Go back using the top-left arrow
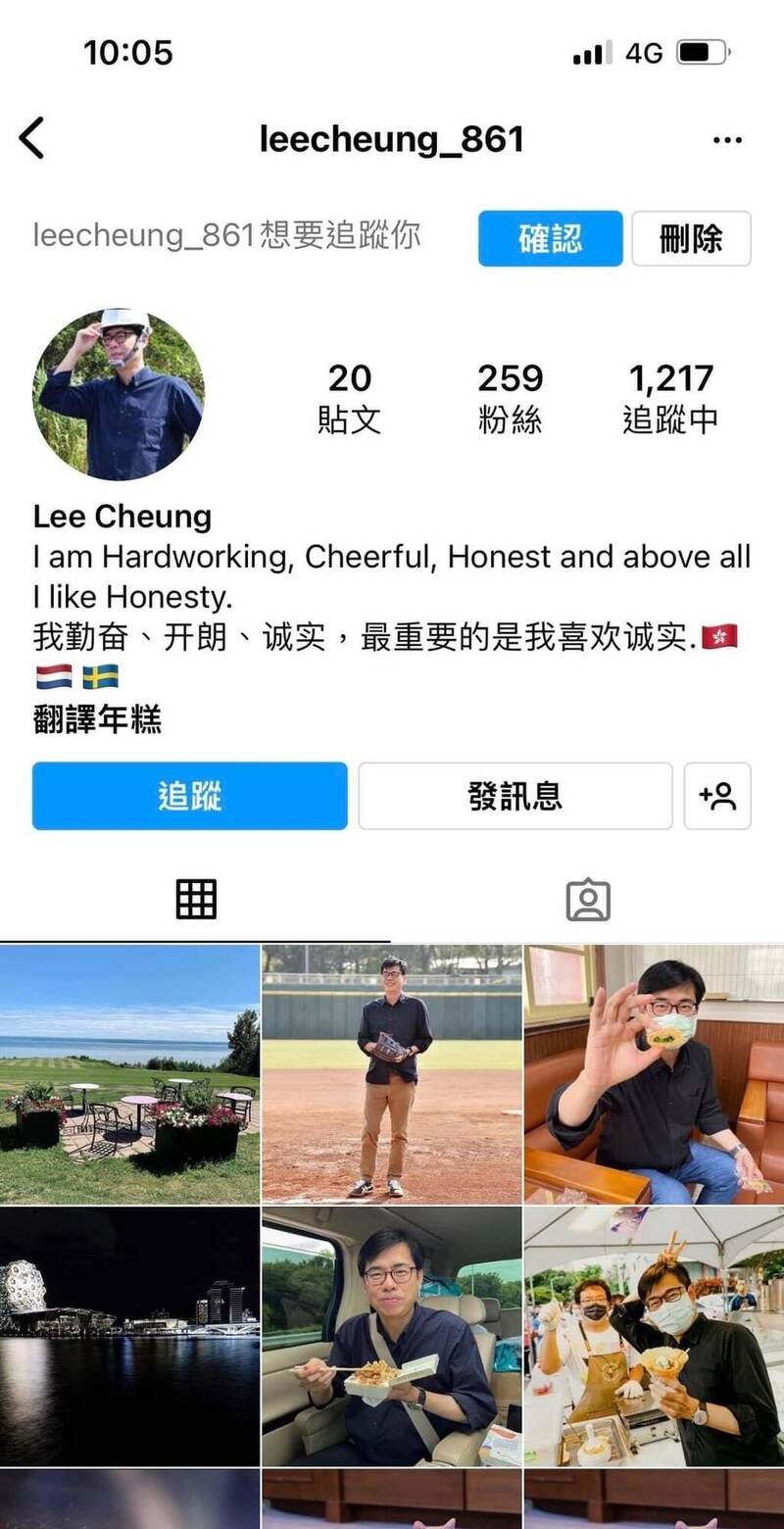 coord(32,138)
